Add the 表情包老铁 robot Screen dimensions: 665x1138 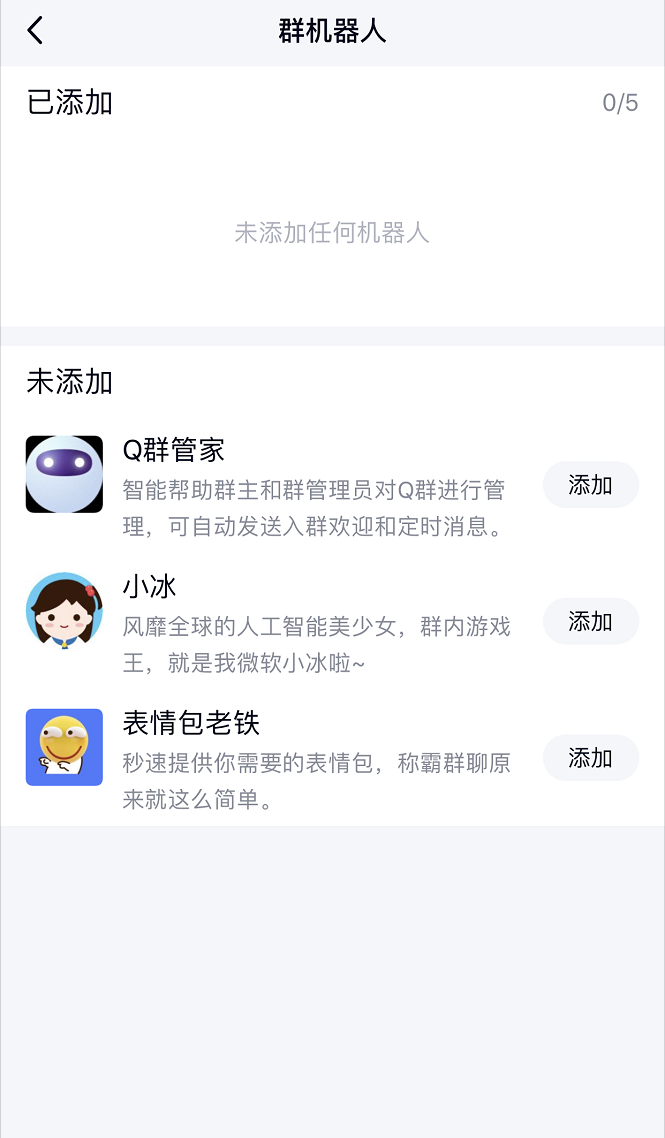click(x=590, y=758)
